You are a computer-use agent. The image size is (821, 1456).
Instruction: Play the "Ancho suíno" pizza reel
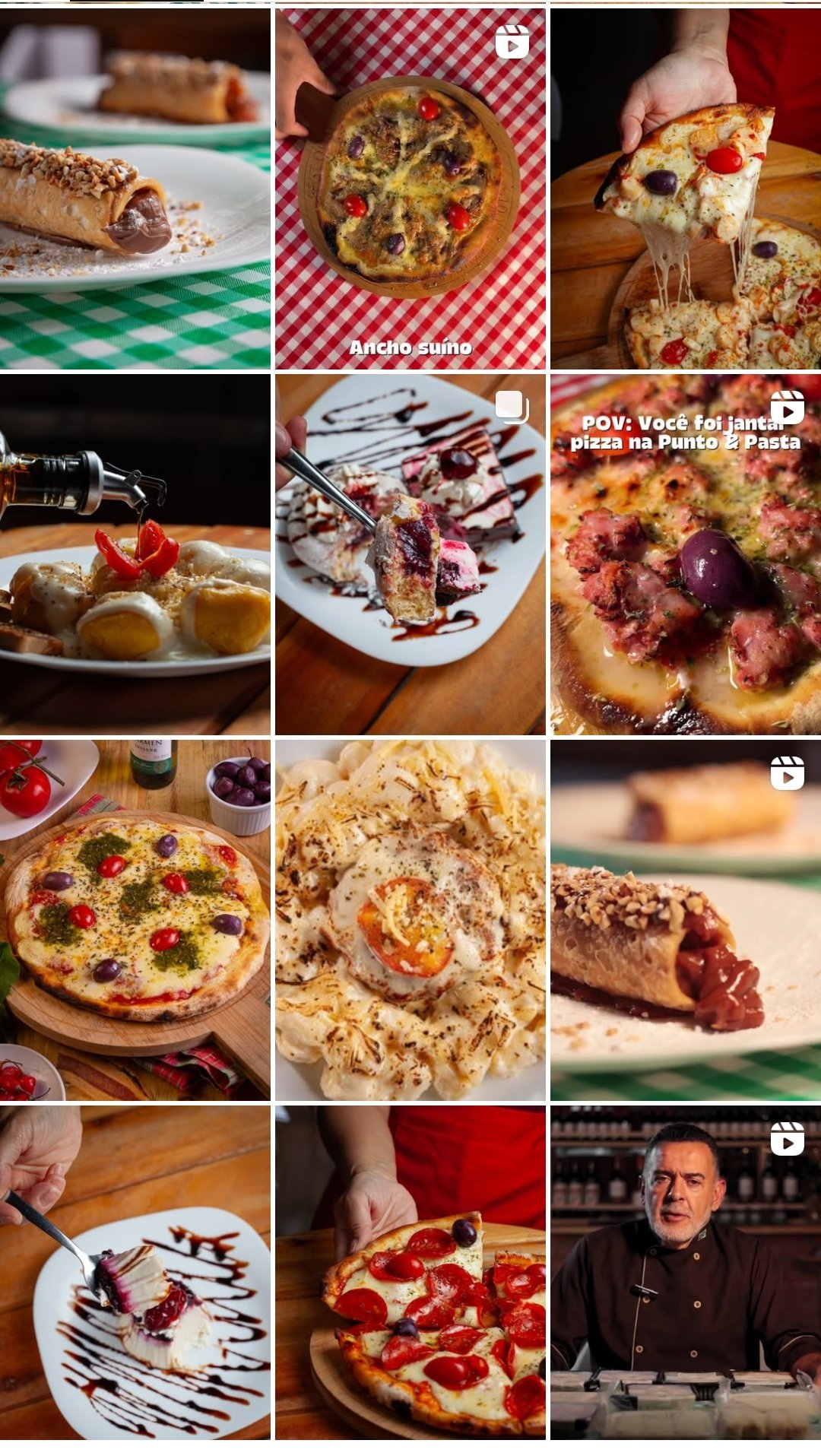pyautogui.click(x=410, y=189)
